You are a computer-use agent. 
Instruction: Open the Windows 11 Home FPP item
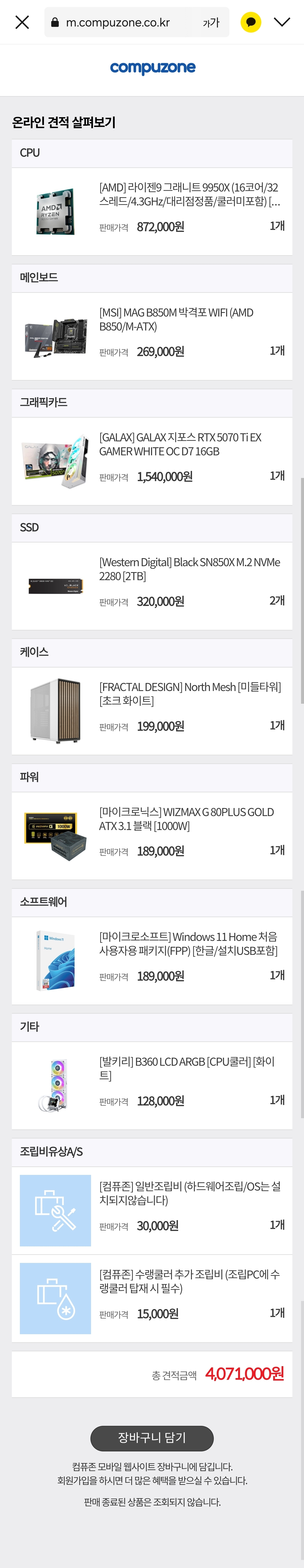click(188, 943)
